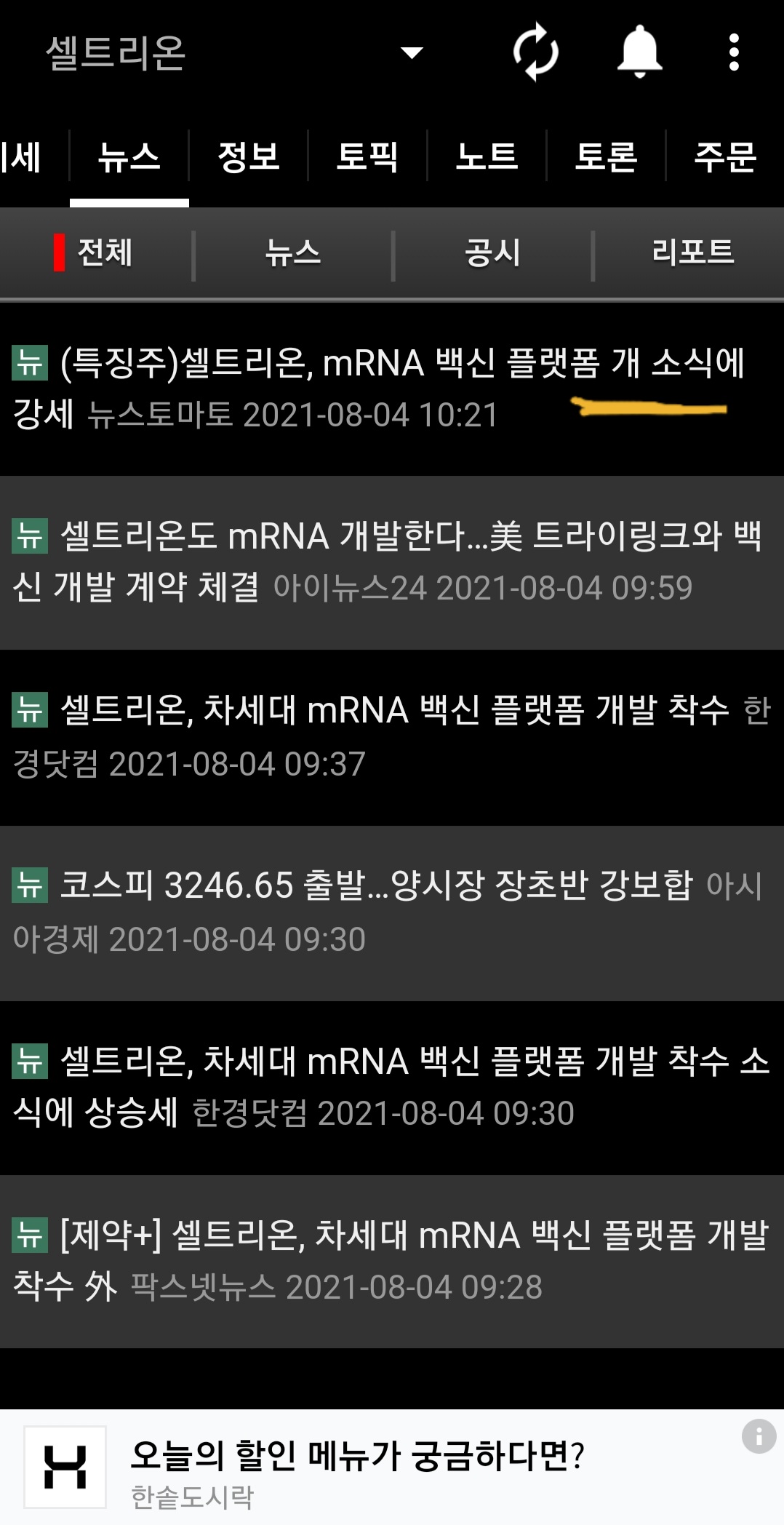Open the 뉴스토마토 (특징주) article
The width and height of the screenshot is (784, 1525).
[x=378, y=388]
